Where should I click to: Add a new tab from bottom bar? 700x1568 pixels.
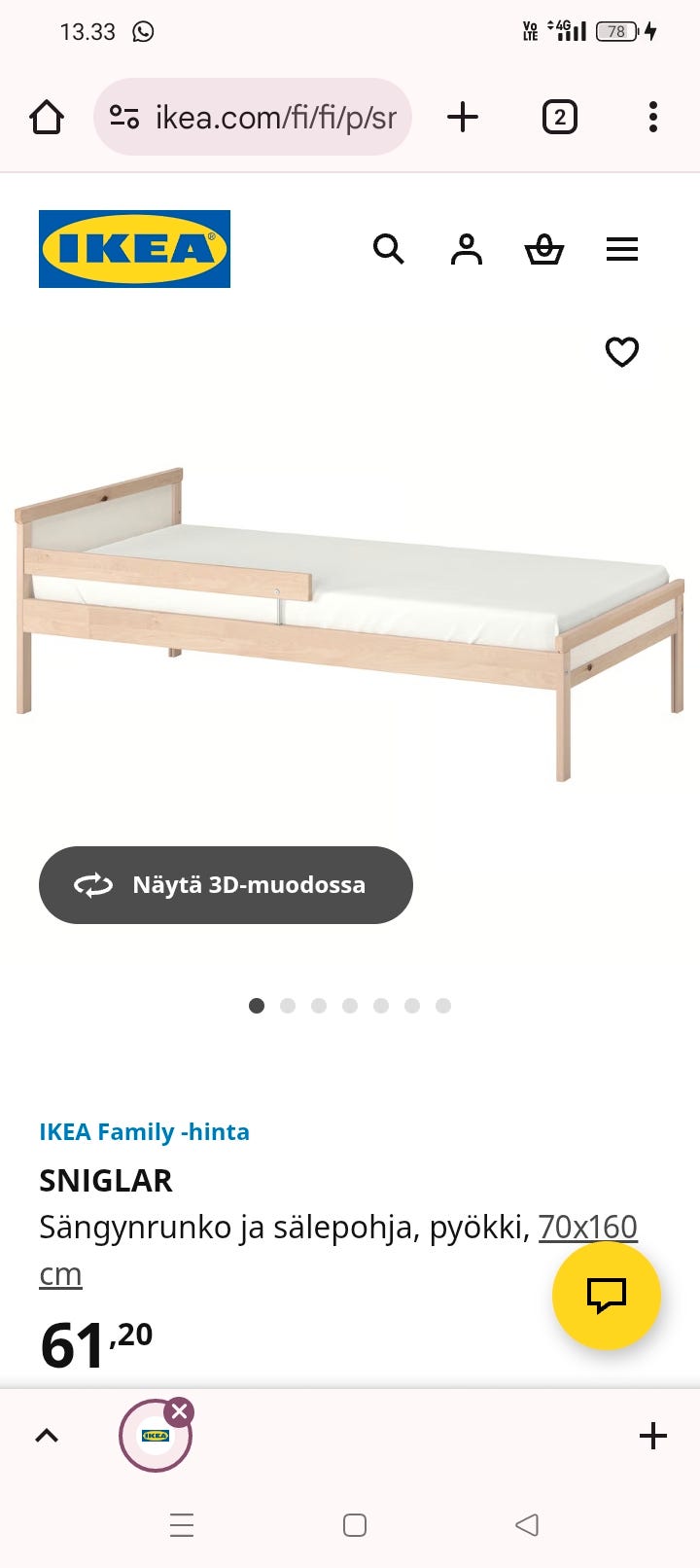653,1436
